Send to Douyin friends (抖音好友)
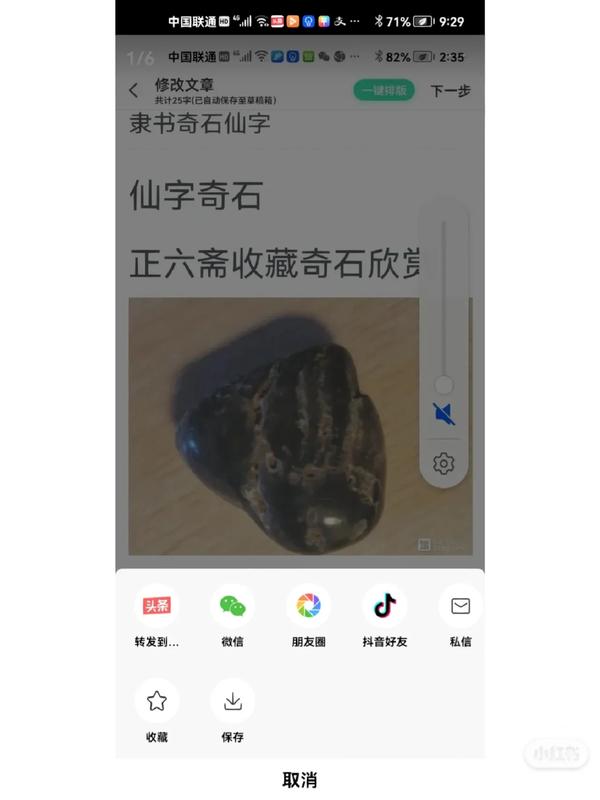 coord(385,607)
